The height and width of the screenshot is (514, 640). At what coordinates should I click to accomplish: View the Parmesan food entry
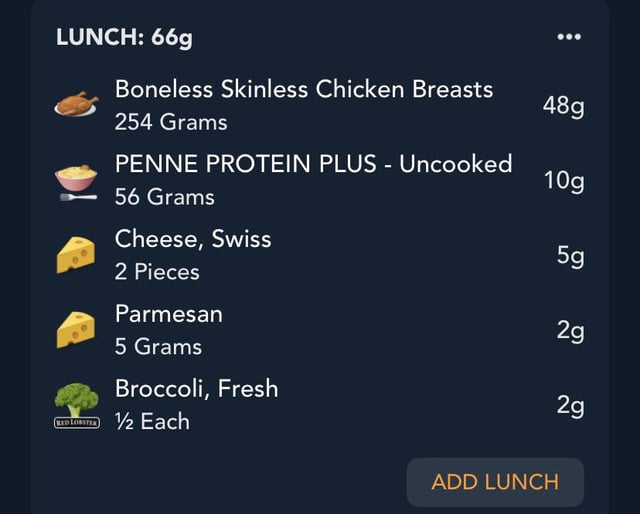169,329
